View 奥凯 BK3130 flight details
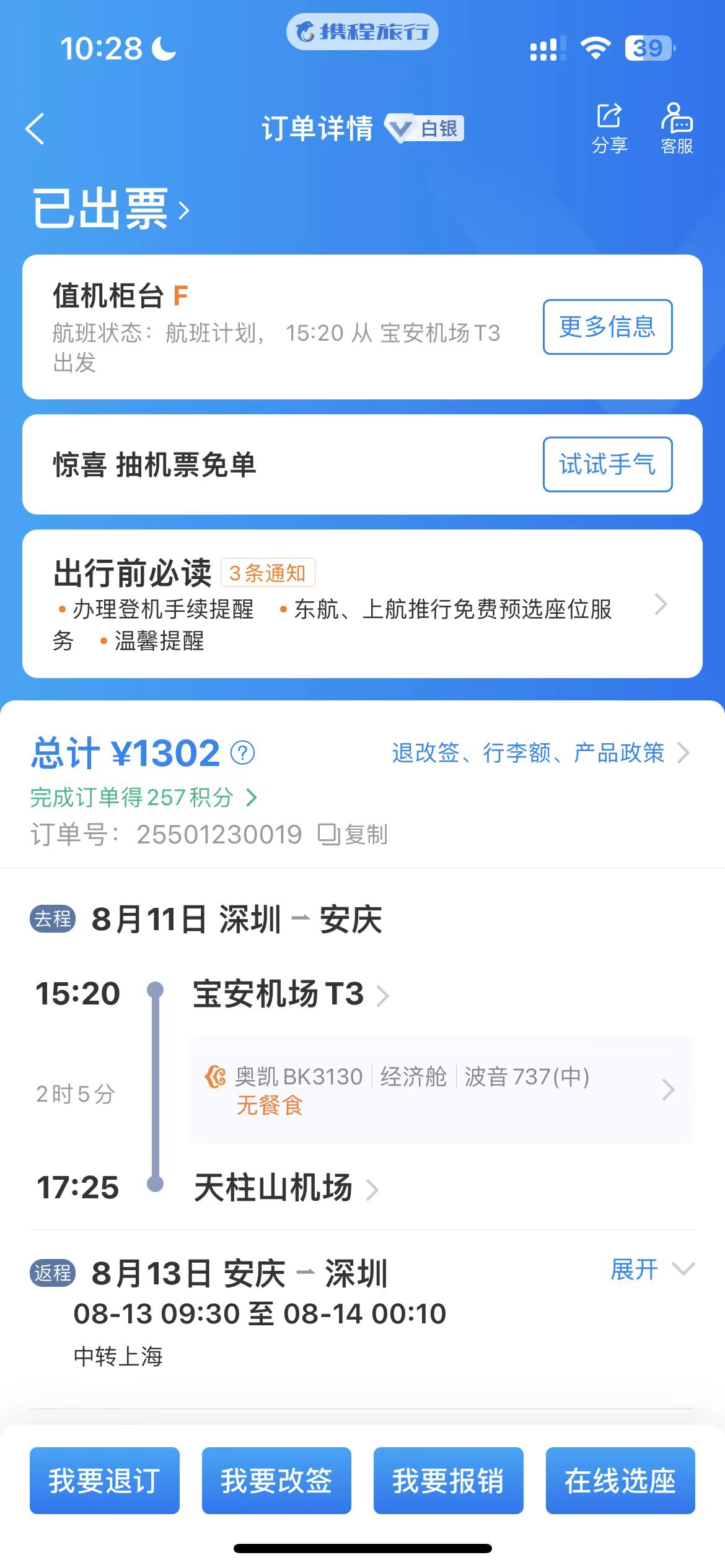Image resolution: width=725 pixels, height=1568 pixels. (x=441, y=1090)
